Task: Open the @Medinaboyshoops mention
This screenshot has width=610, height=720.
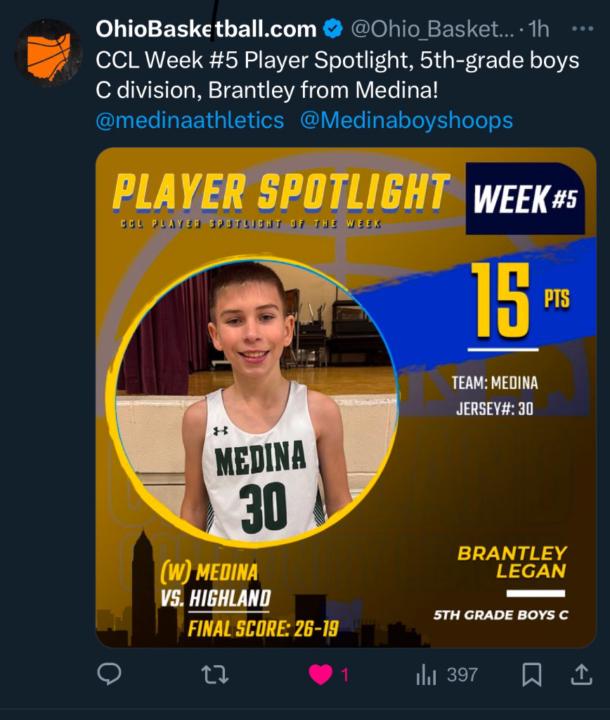Action: tap(406, 121)
